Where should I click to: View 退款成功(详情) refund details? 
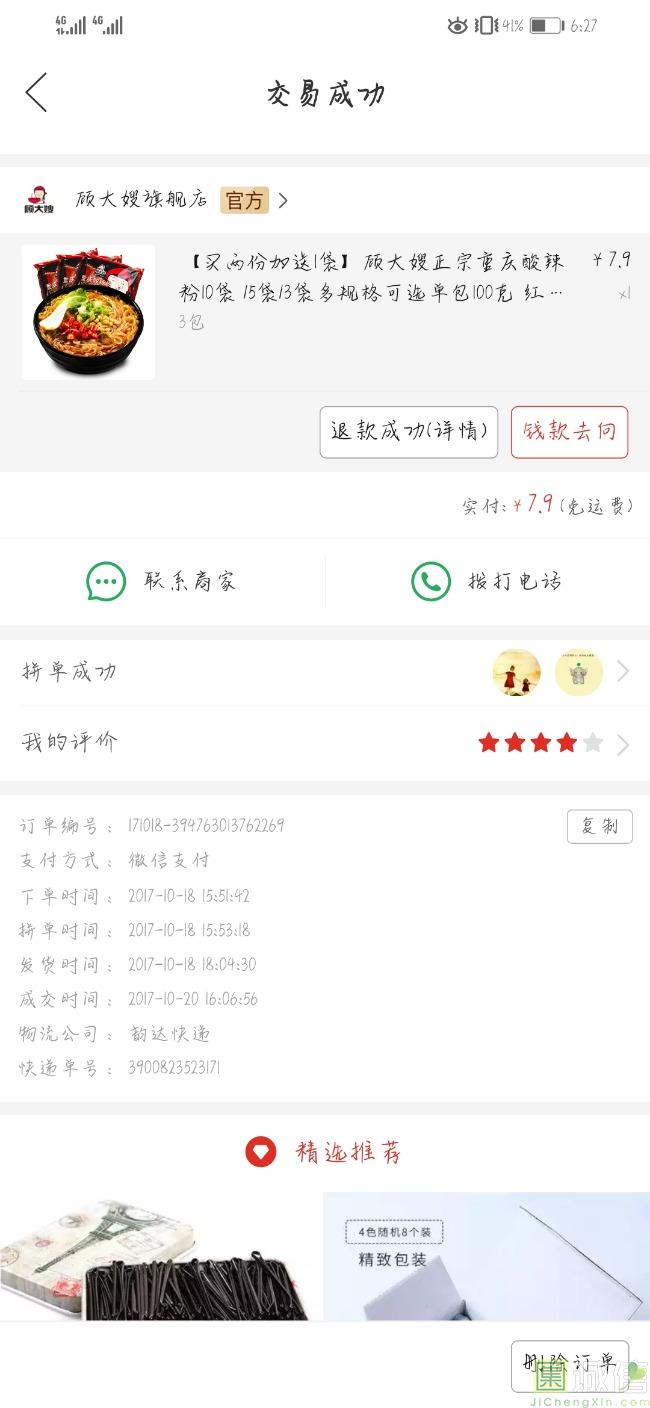(408, 432)
